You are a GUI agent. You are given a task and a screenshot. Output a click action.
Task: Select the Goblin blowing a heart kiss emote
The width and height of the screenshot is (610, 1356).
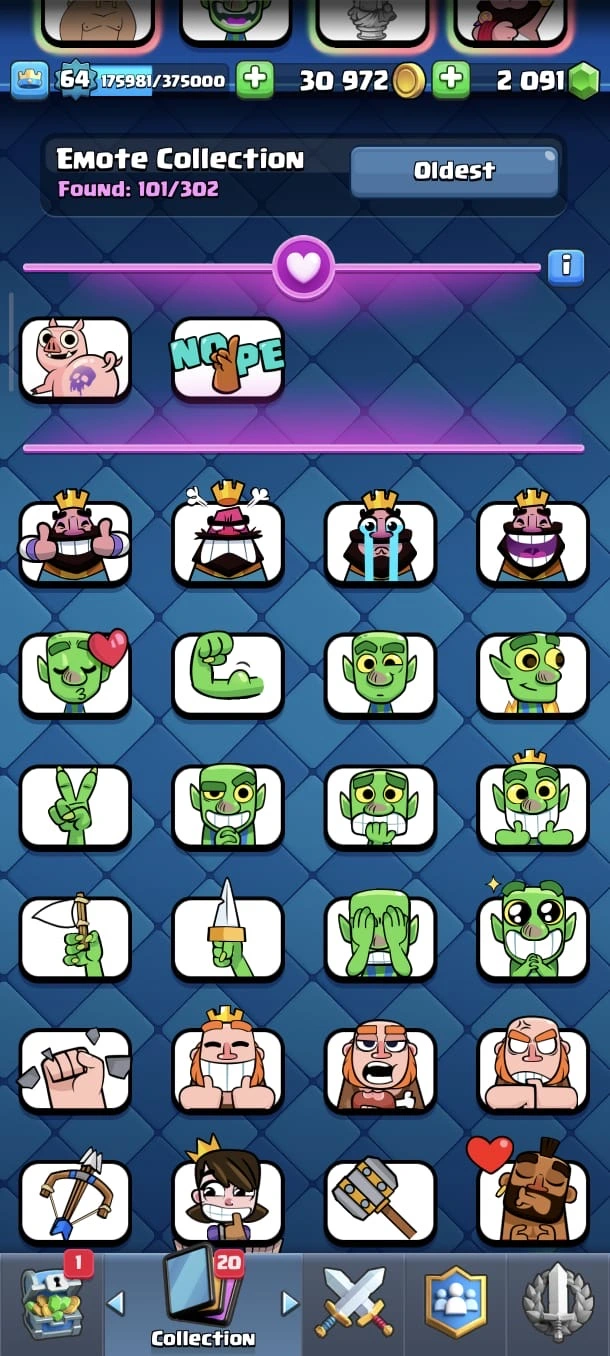click(75, 675)
